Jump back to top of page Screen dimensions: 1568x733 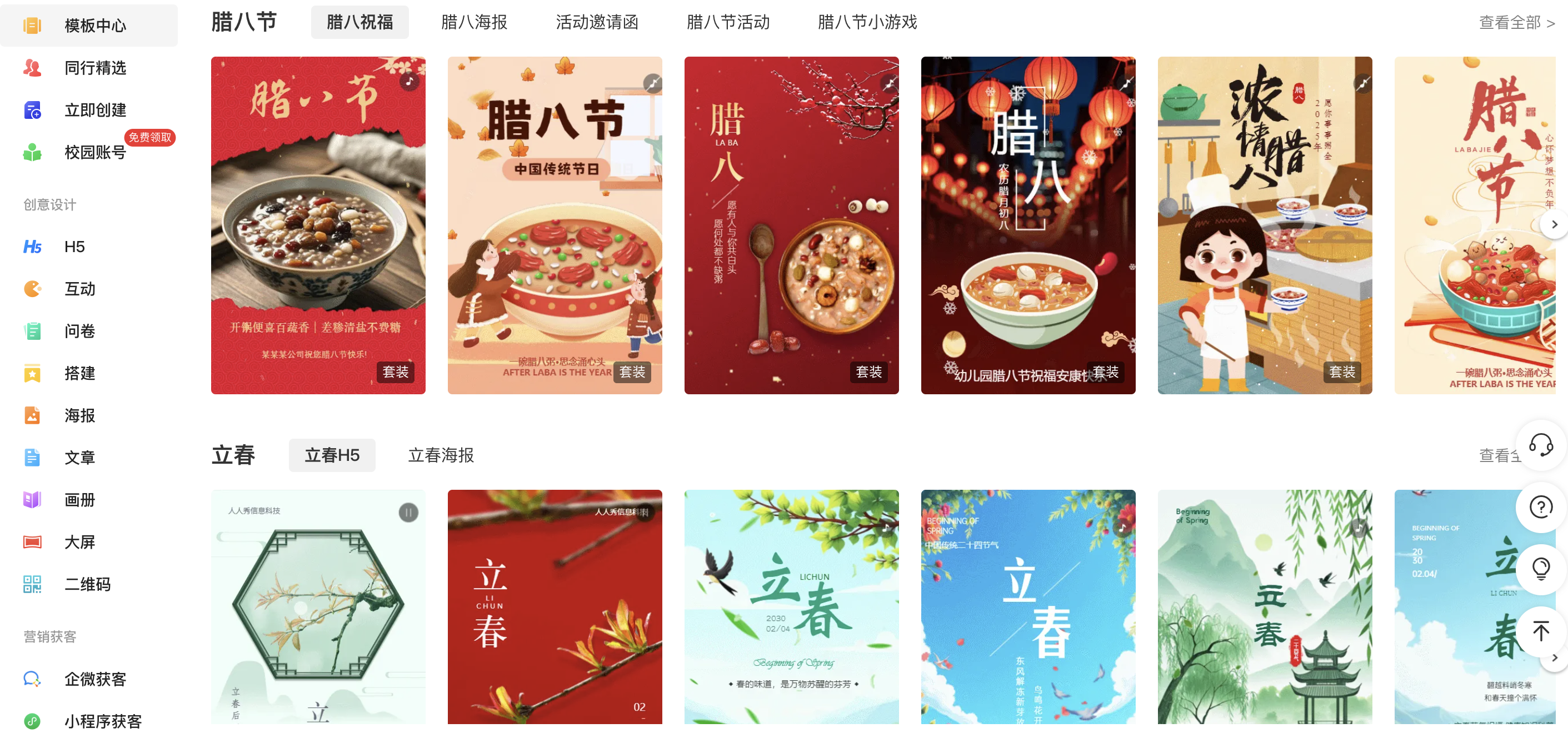(x=1541, y=631)
